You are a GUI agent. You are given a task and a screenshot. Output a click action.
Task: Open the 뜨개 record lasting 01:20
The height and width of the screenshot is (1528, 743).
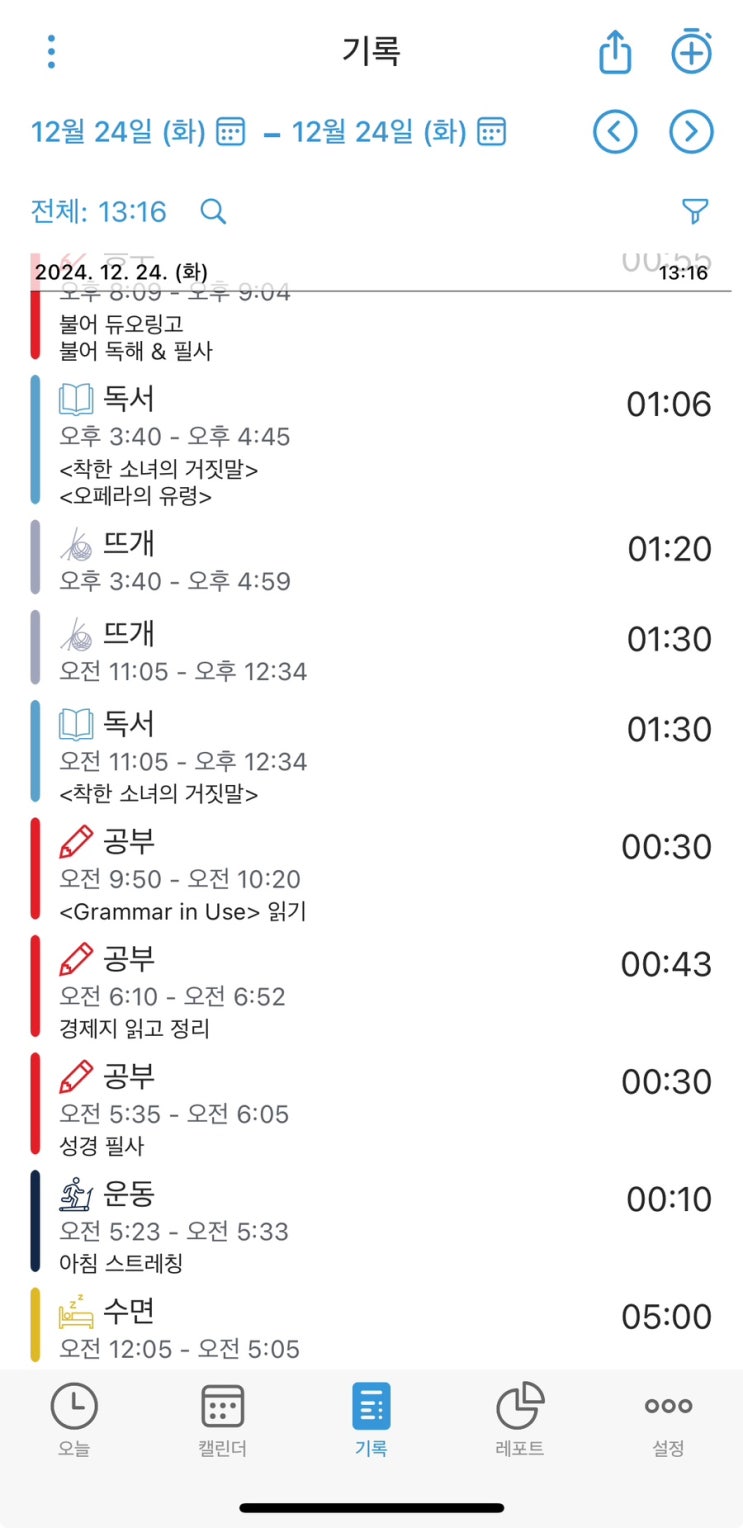[370, 560]
